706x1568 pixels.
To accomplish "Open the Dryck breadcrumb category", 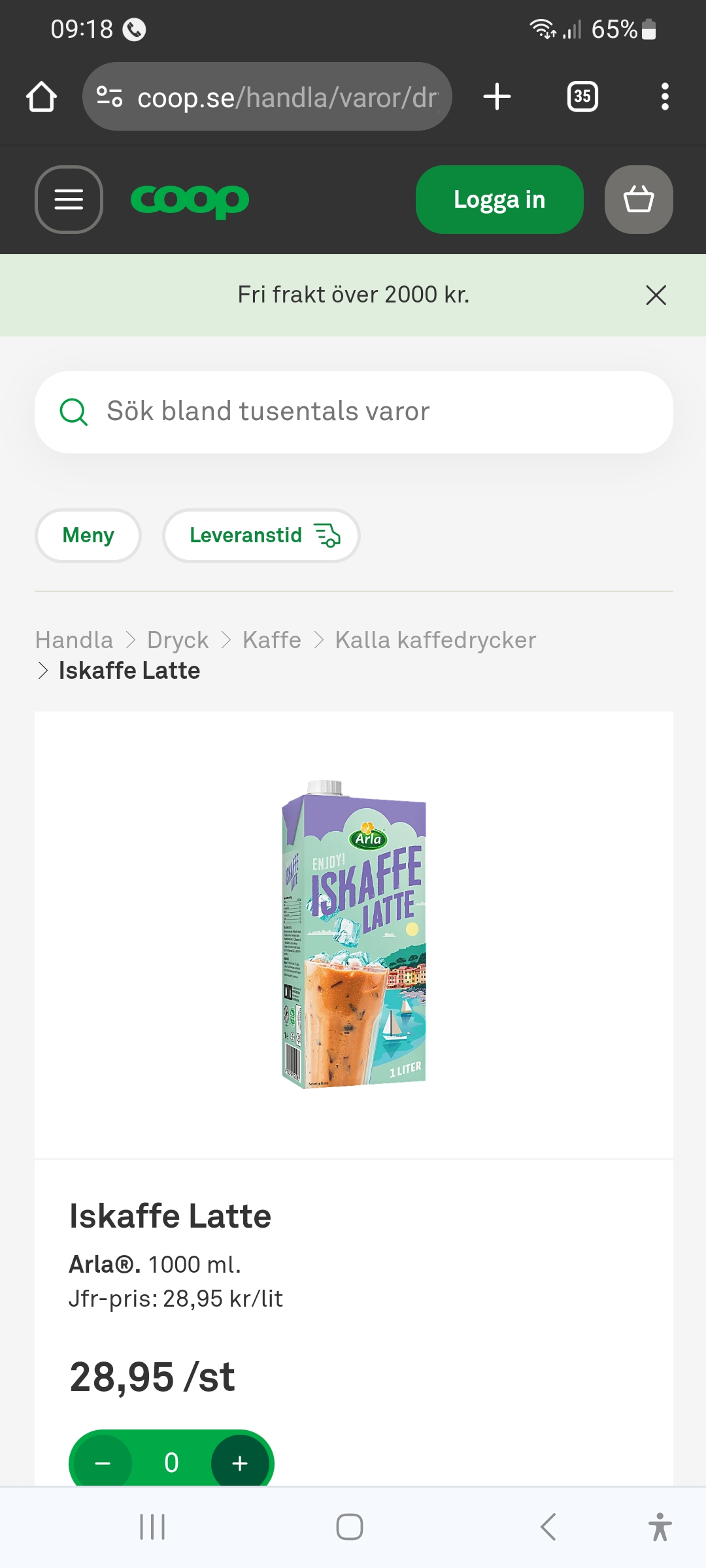I will coord(178,640).
